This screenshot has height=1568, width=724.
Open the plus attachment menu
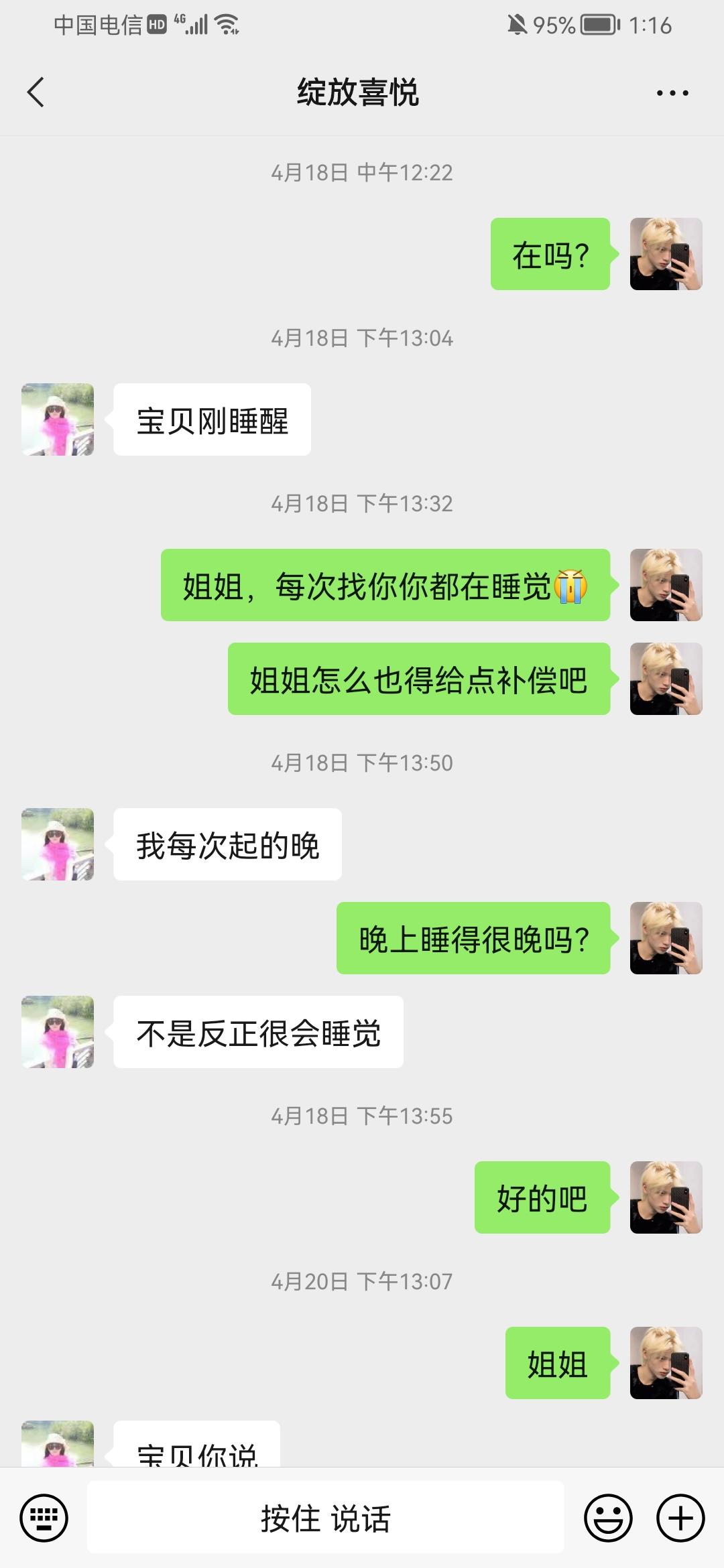[680, 1518]
